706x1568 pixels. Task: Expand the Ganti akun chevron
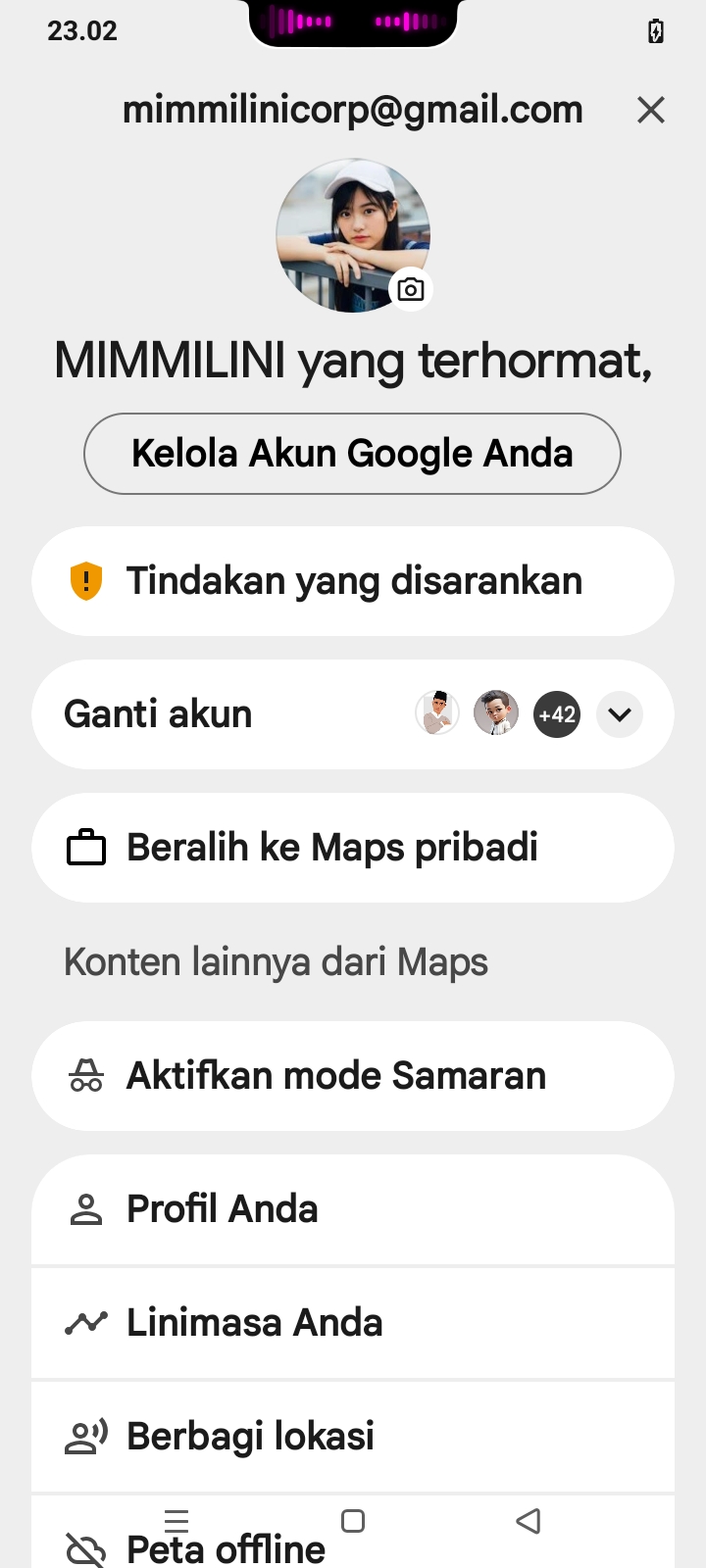coord(620,714)
